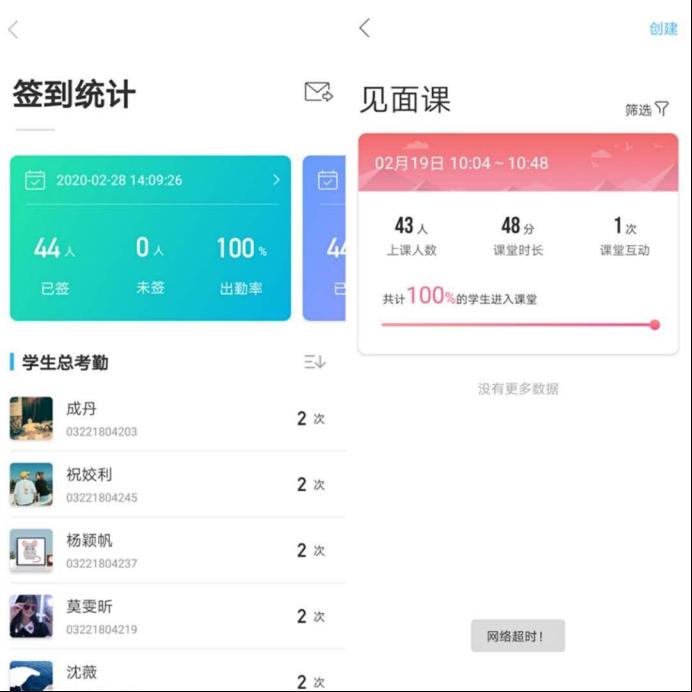Tap the sort icon next to 学生总考勤
This screenshot has width=692, height=692.
[x=315, y=362]
